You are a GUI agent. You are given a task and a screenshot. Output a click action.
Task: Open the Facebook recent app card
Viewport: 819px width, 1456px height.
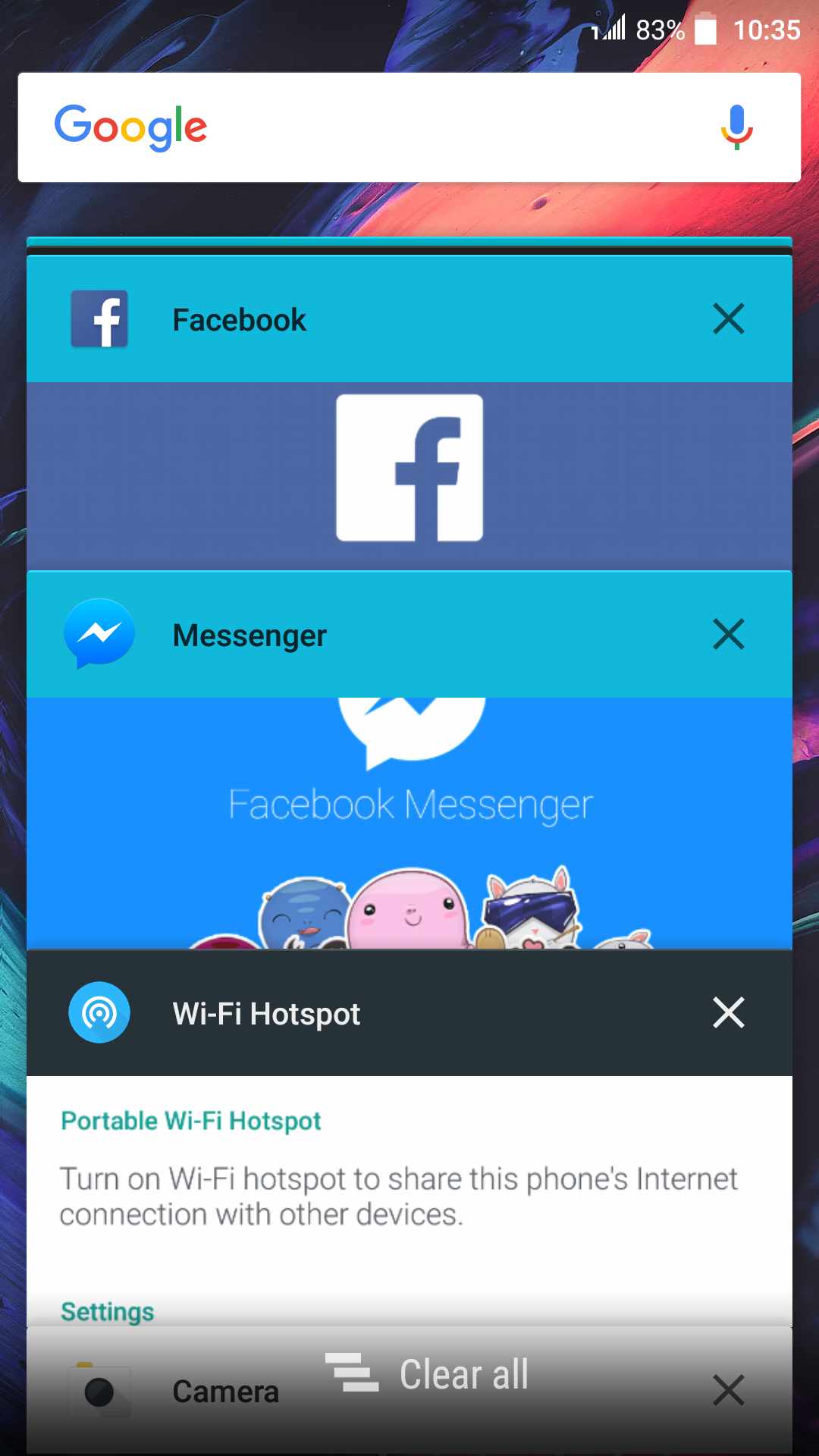point(409,414)
